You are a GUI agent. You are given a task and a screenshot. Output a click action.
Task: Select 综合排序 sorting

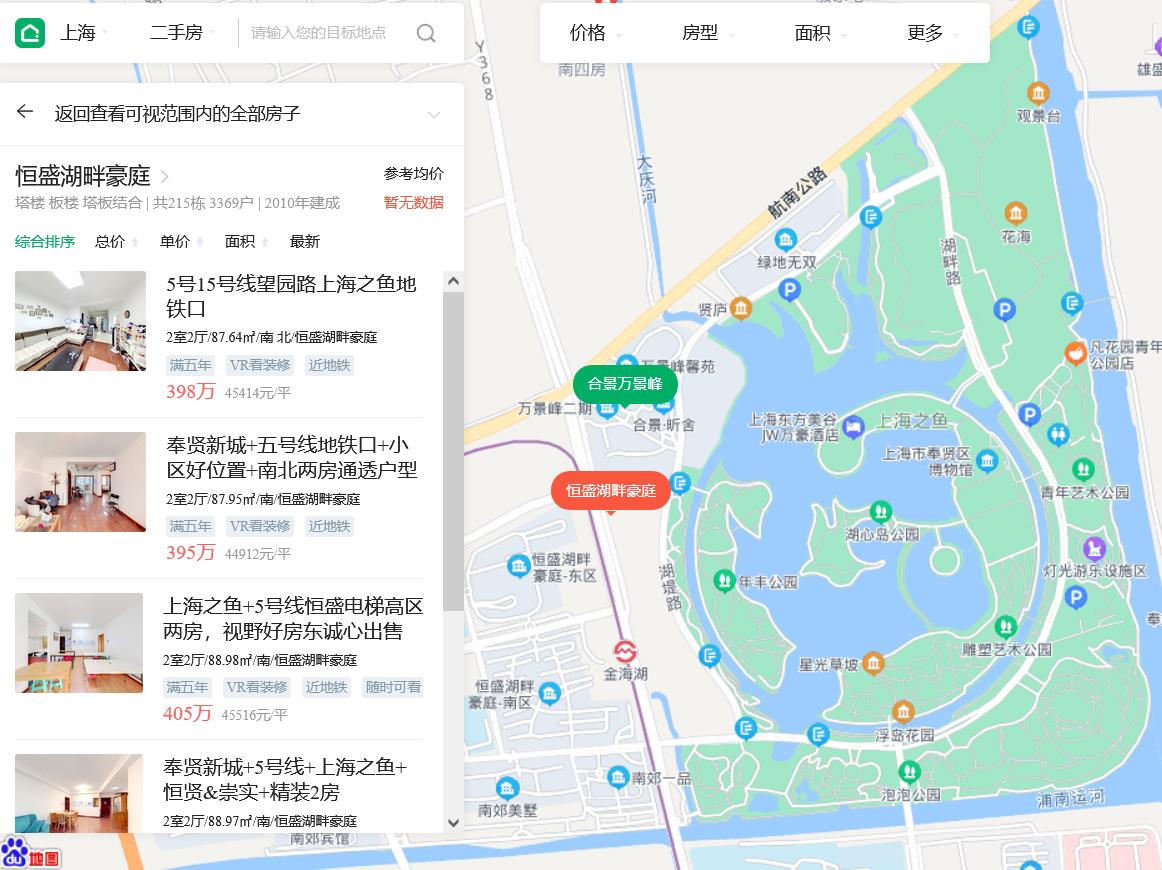click(x=45, y=241)
